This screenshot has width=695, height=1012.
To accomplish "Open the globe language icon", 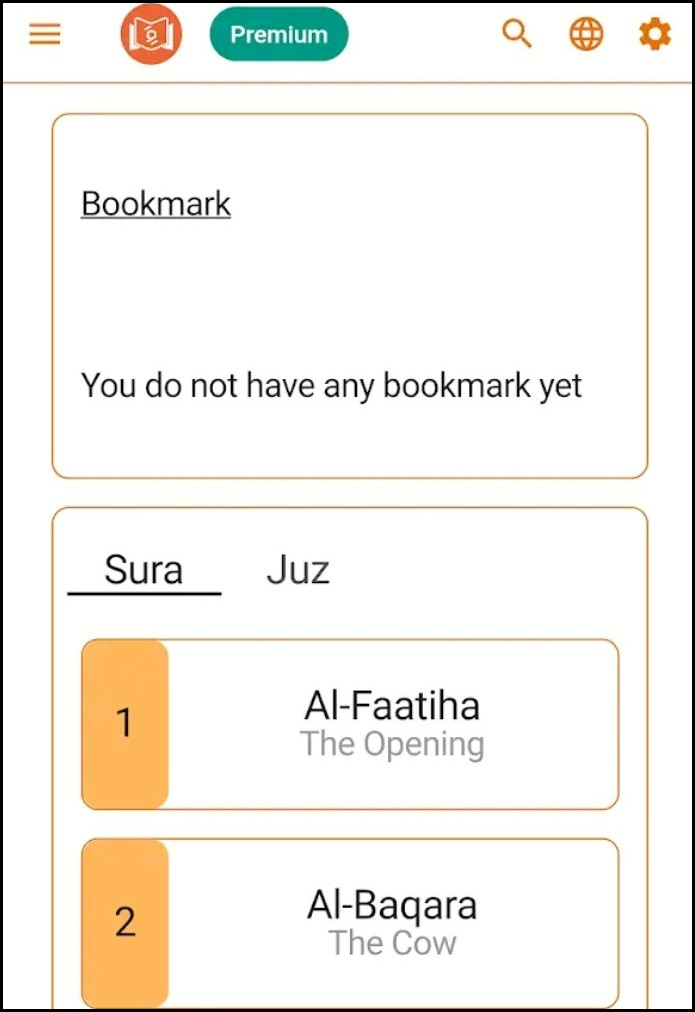I will point(586,35).
